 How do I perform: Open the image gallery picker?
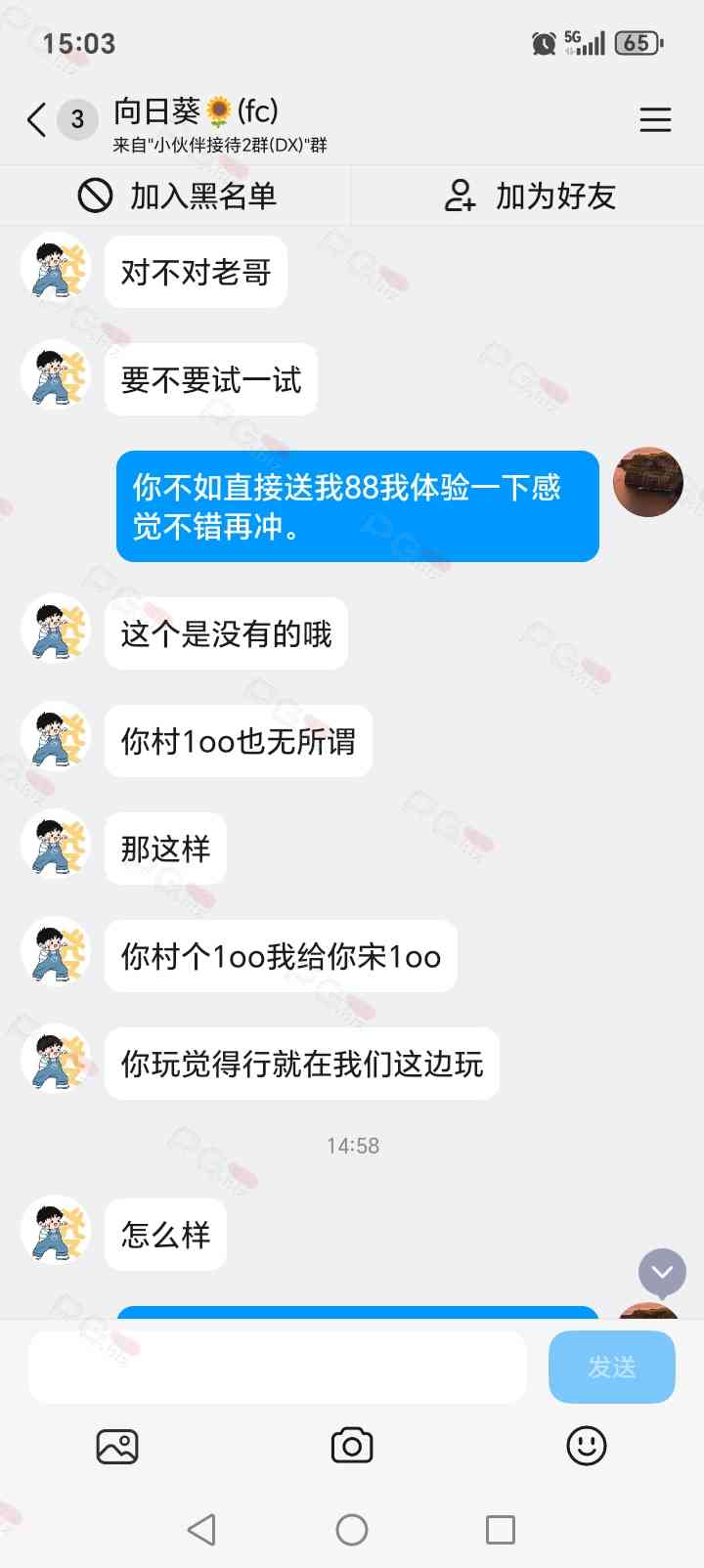[x=117, y=1446]
